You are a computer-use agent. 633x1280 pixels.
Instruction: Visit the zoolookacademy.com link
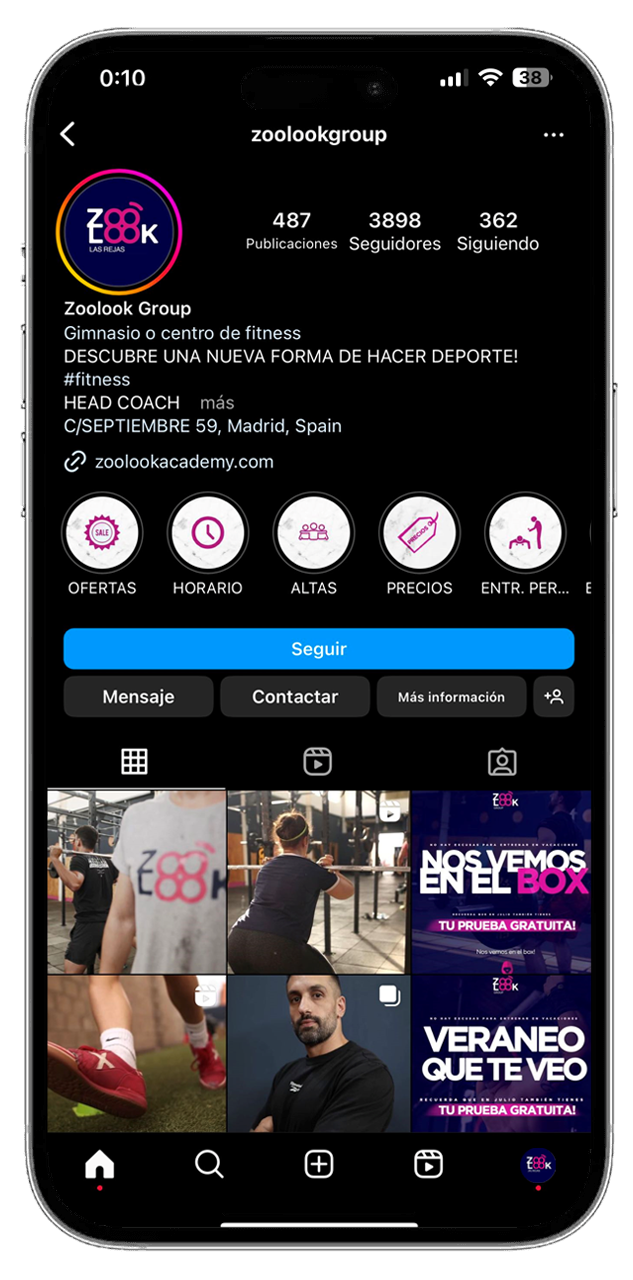coord(183,462)
